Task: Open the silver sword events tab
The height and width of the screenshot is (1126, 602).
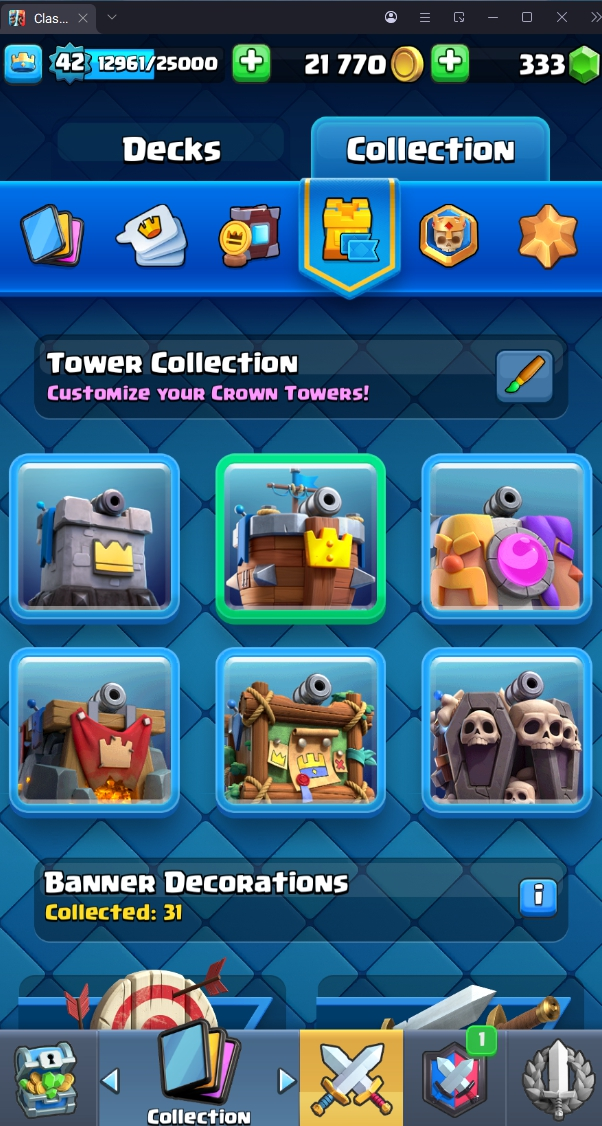Action: click(554, 1080)
